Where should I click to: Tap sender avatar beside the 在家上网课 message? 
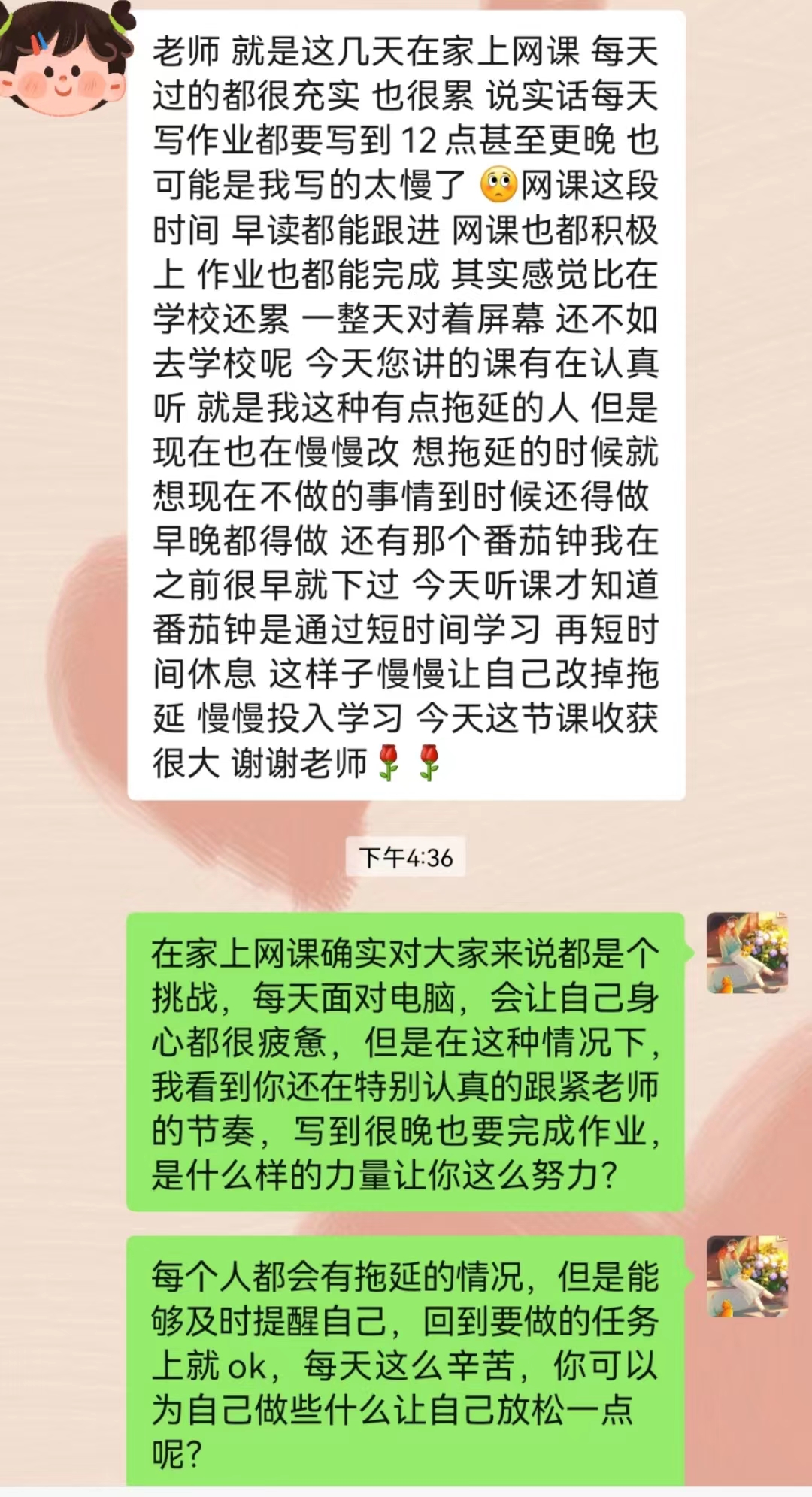point(747,953)
